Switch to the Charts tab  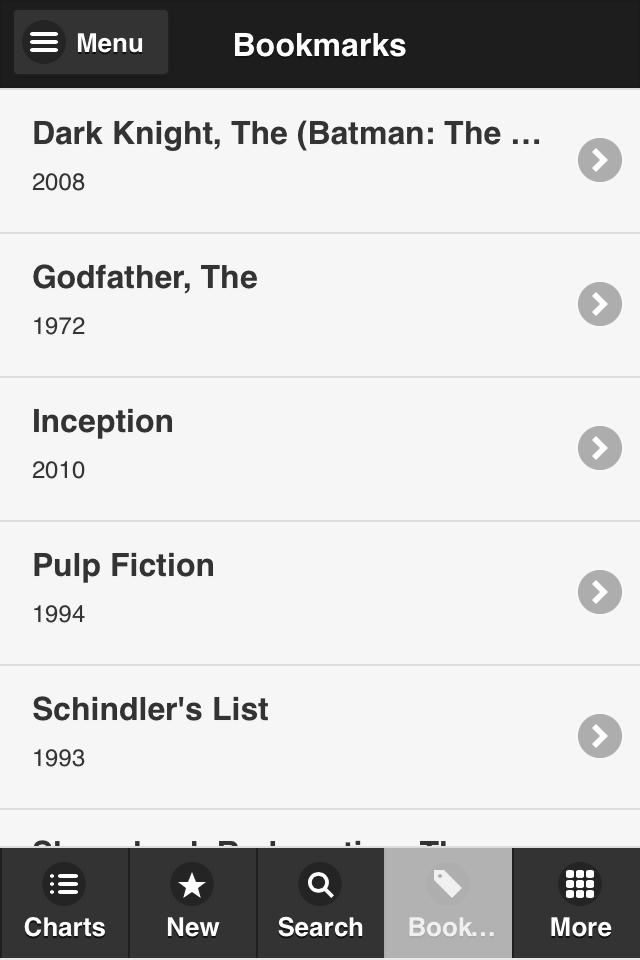(65, 904)
